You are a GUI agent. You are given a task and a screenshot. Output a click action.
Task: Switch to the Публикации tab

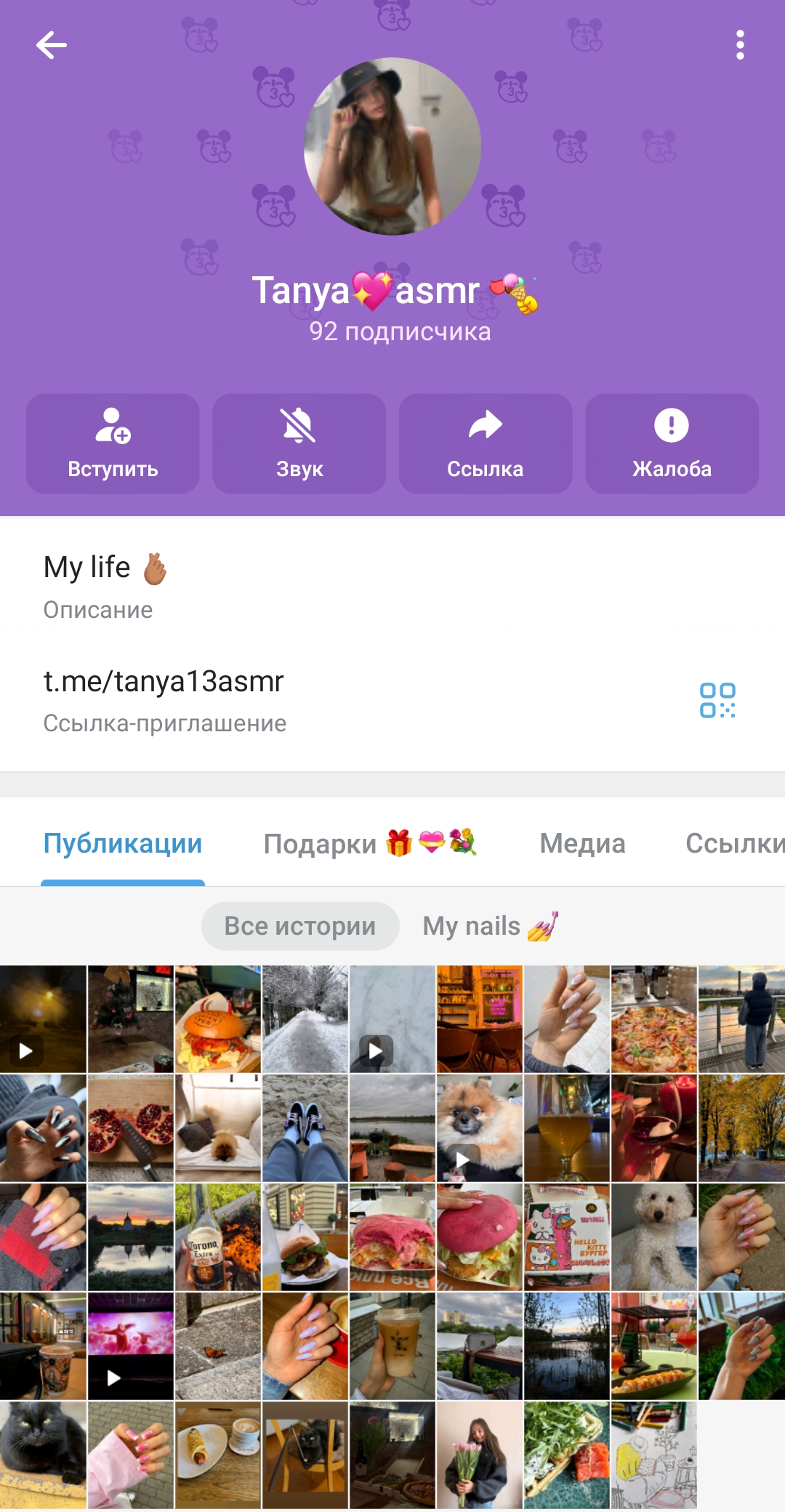click(x=123, y=843)
